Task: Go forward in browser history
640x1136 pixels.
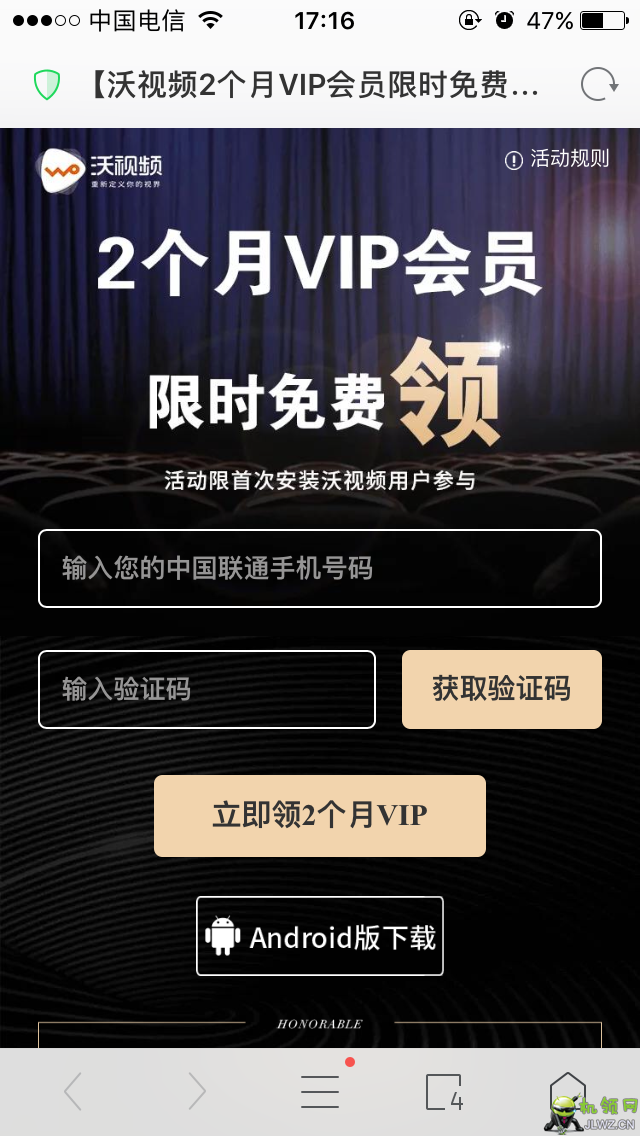Action: 196,1092
